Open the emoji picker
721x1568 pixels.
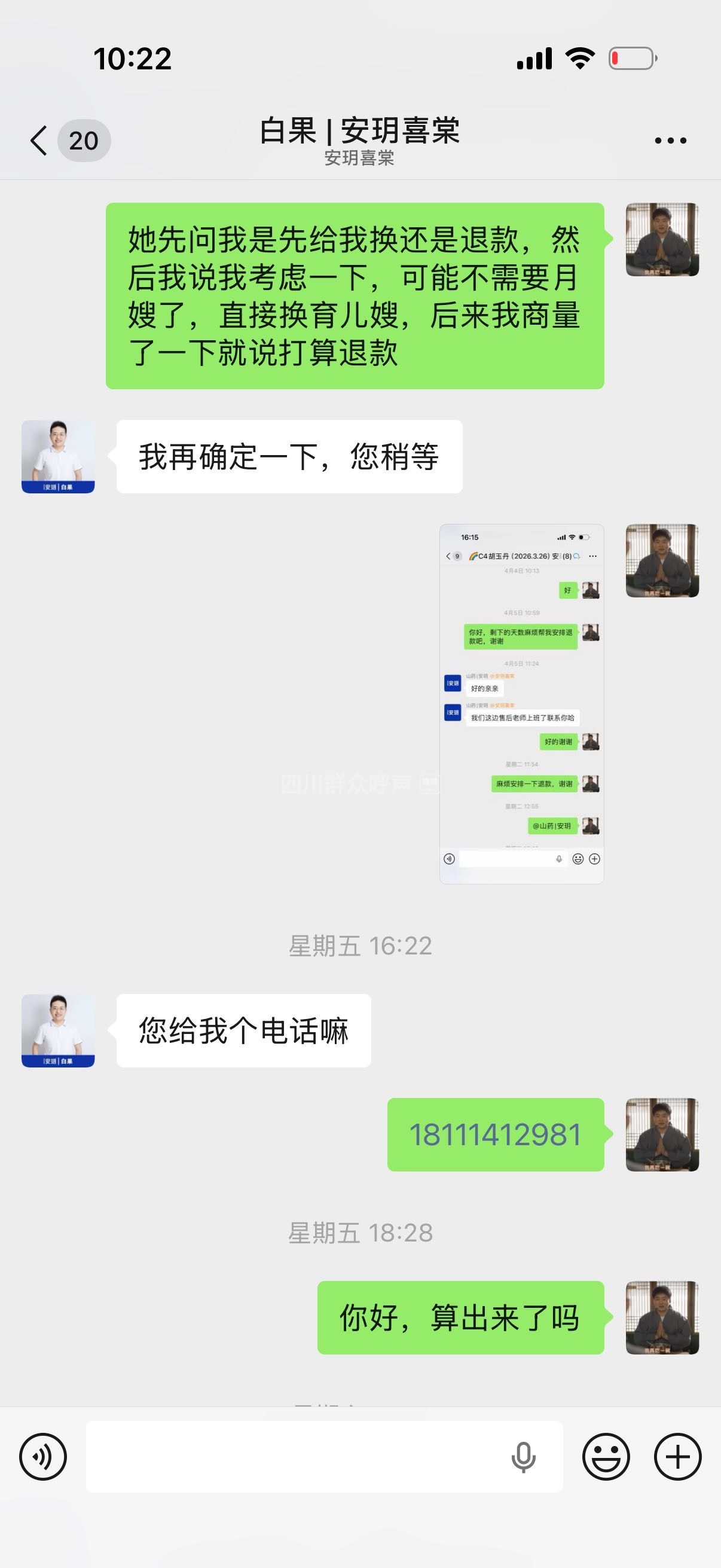(606, 1457)
